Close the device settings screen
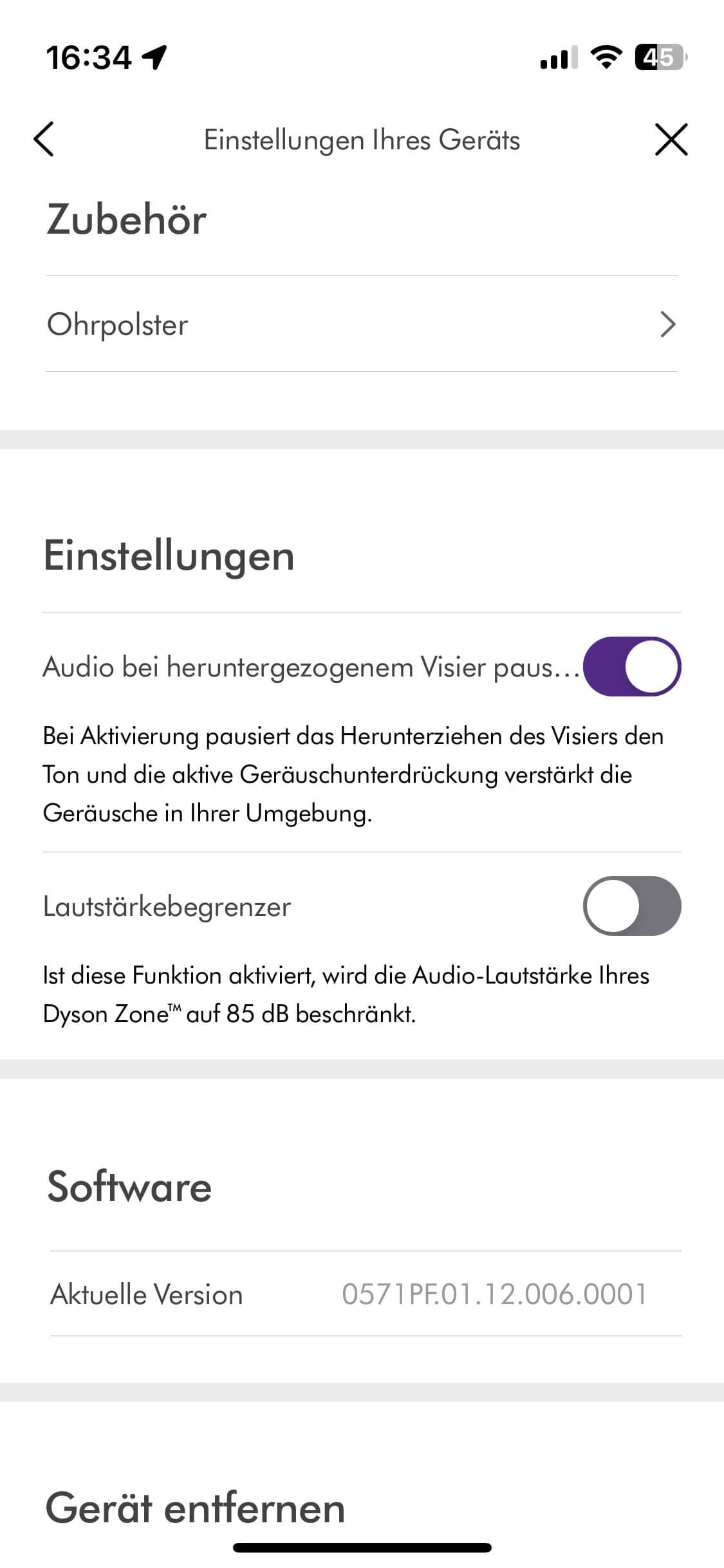 click(x=671, y=139)
